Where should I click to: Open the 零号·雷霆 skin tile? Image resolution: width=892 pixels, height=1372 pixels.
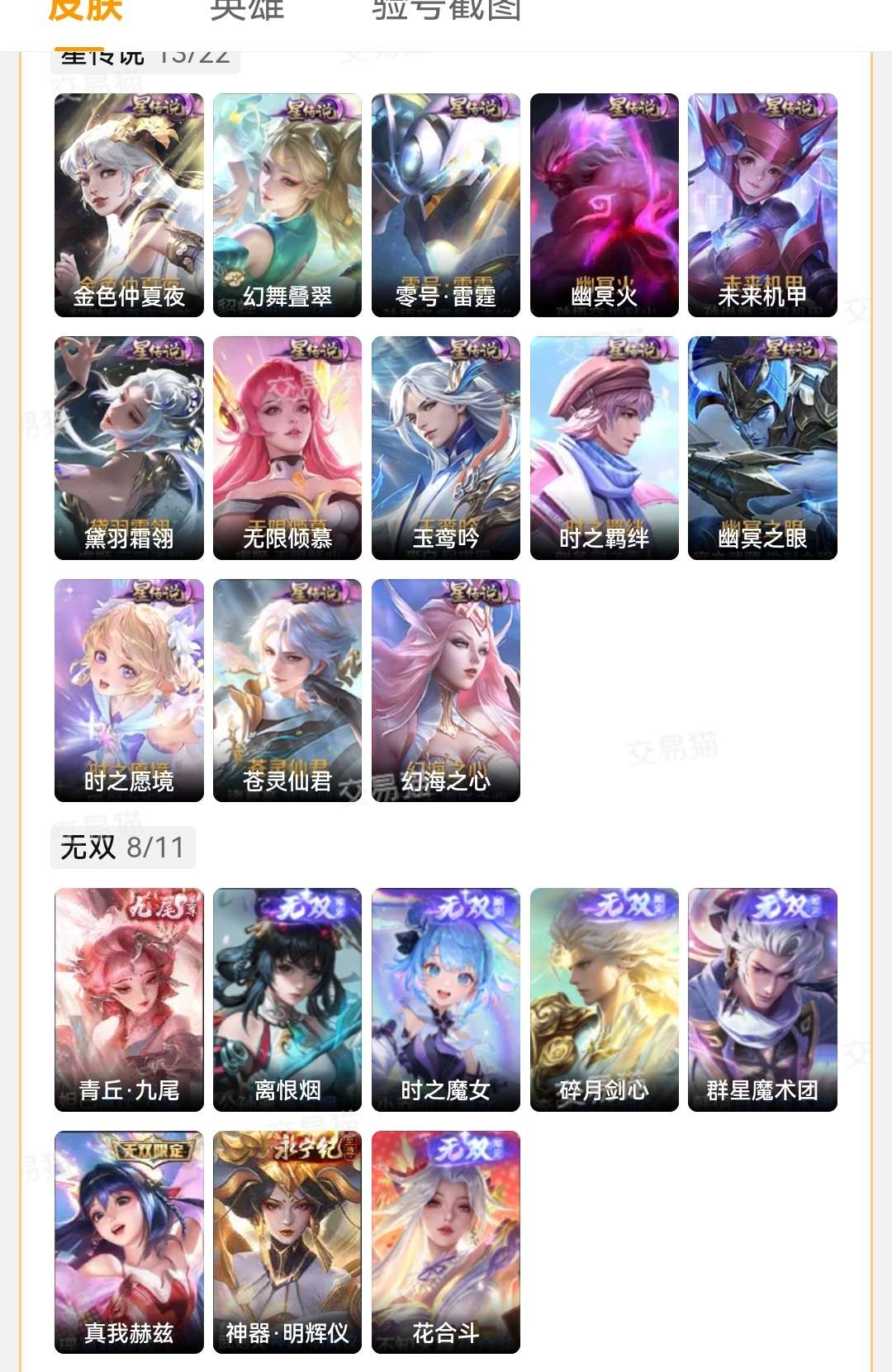[x=446, y=205]
